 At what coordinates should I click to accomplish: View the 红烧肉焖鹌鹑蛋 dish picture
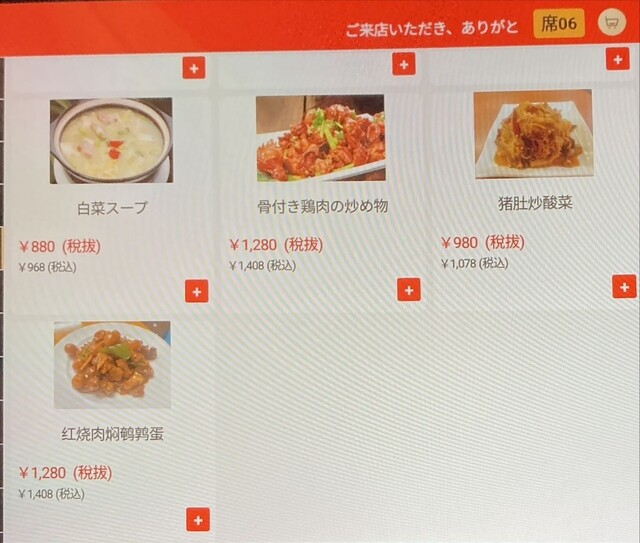(112, 365)
